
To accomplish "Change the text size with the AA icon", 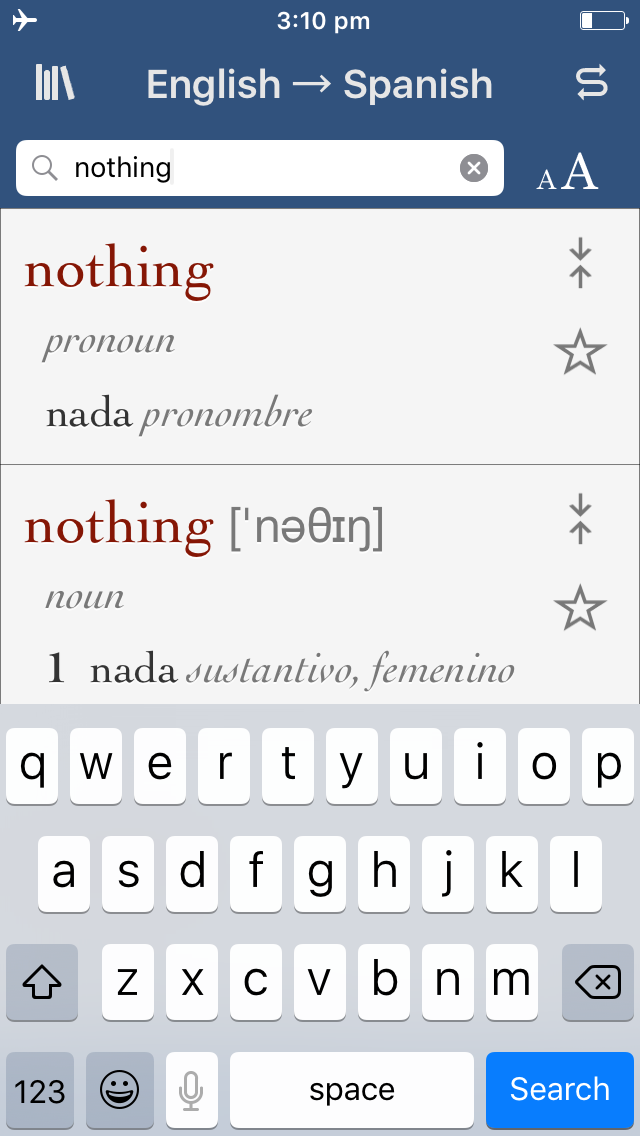I will coord(567,174).
